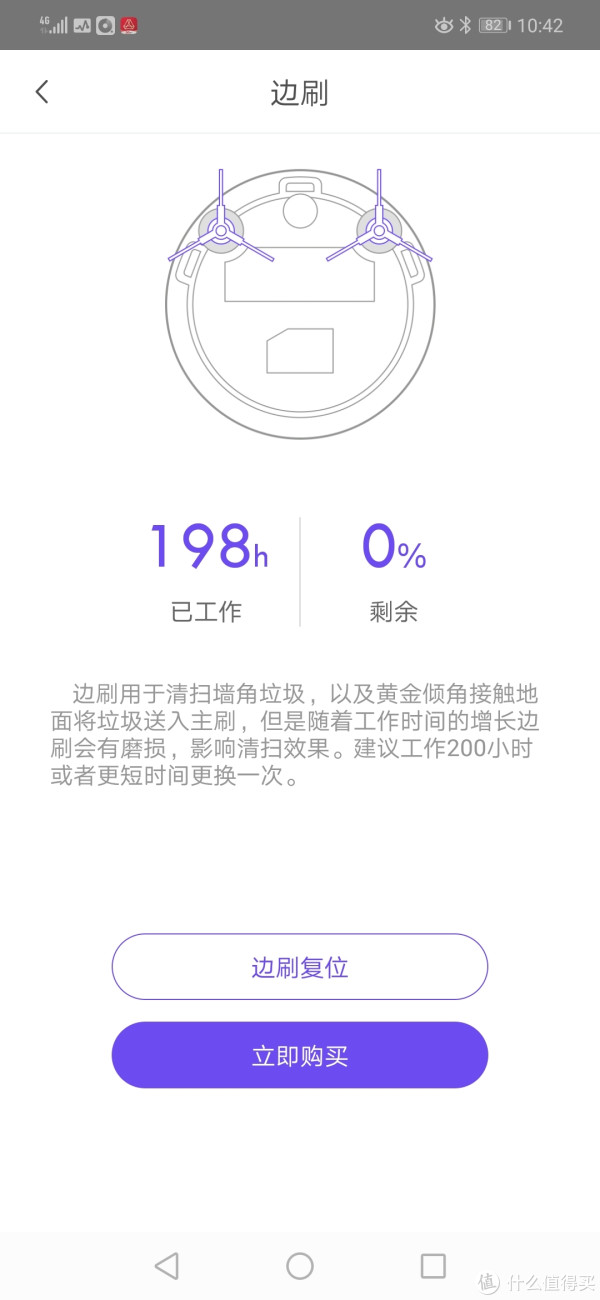Go back from the 边刷 page

(x=42, y=92)
